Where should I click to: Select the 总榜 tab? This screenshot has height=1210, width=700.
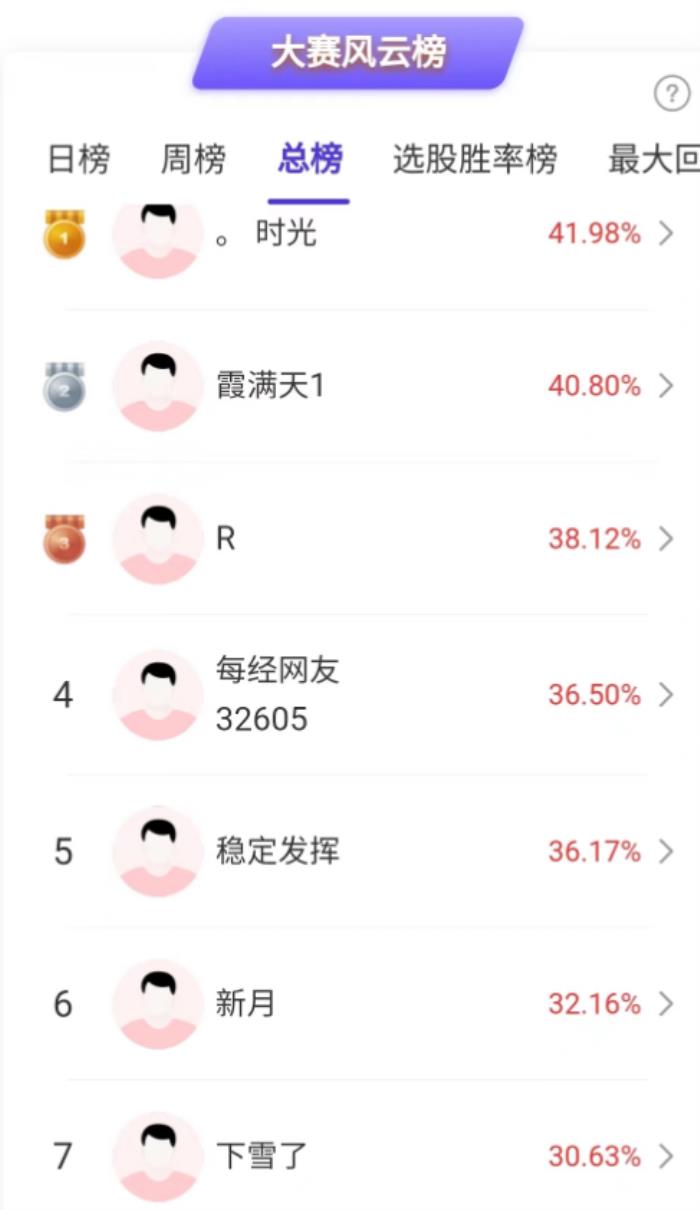click(311, 160)
